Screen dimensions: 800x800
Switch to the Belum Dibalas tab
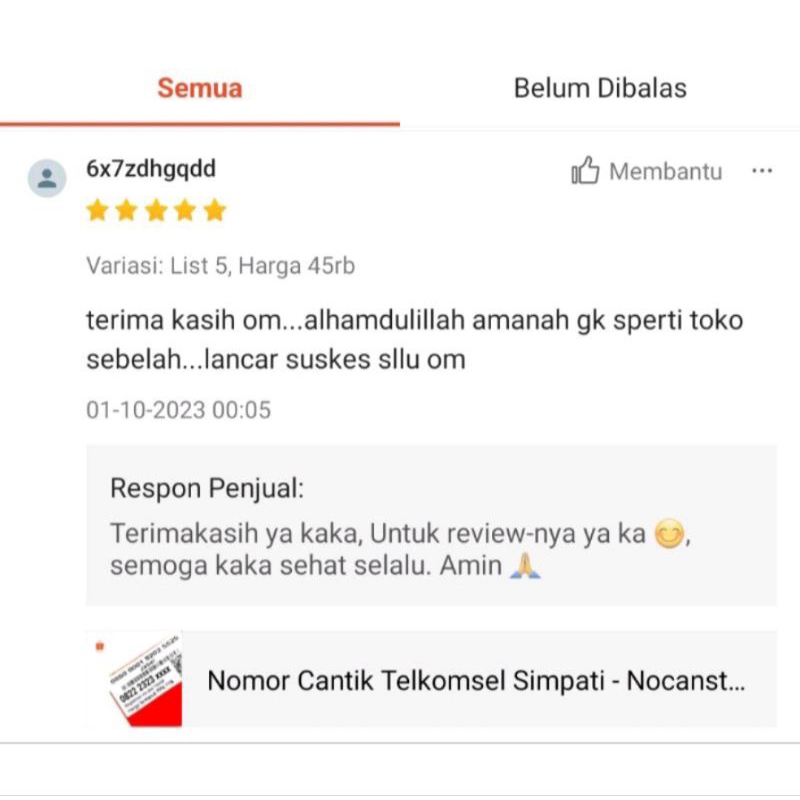pyautogui.click(x=600, y=88)
